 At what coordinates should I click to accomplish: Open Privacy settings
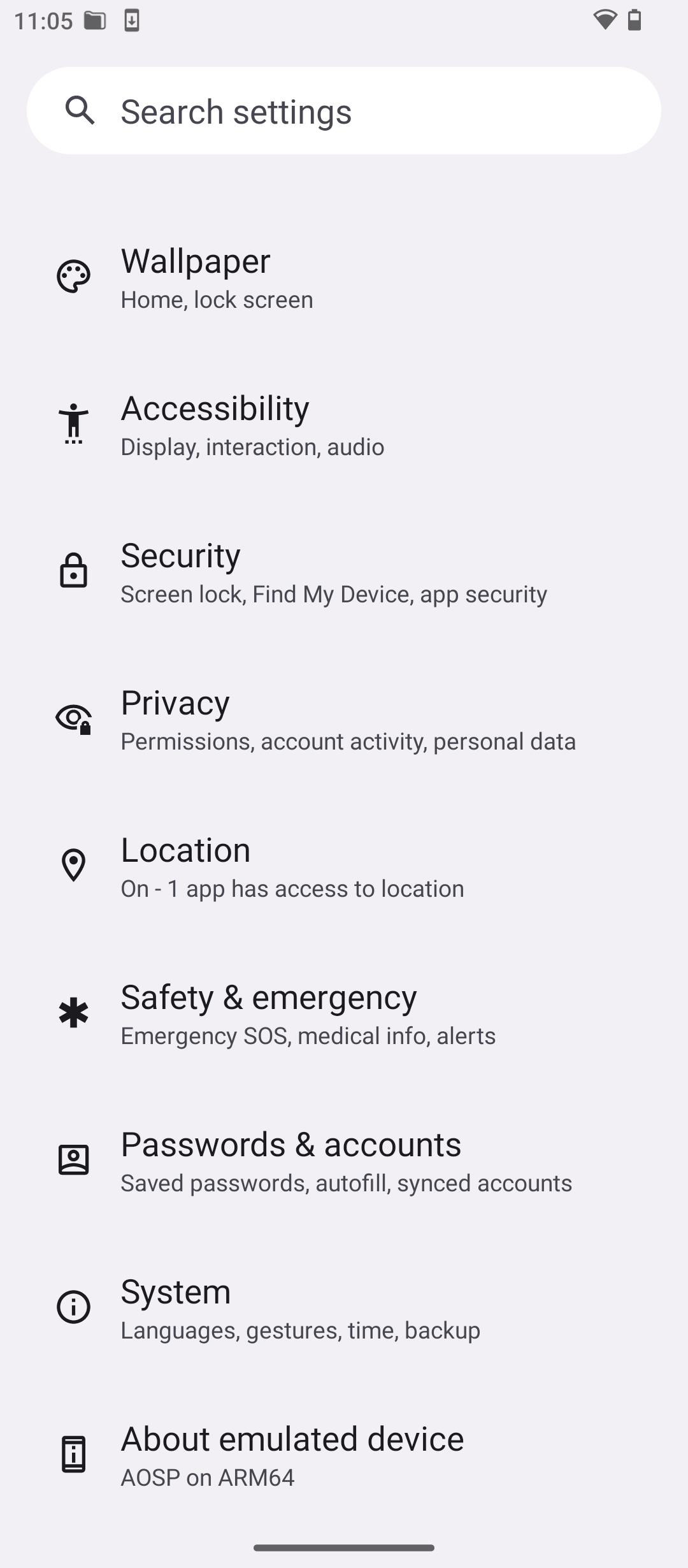(x=344, y=718)
